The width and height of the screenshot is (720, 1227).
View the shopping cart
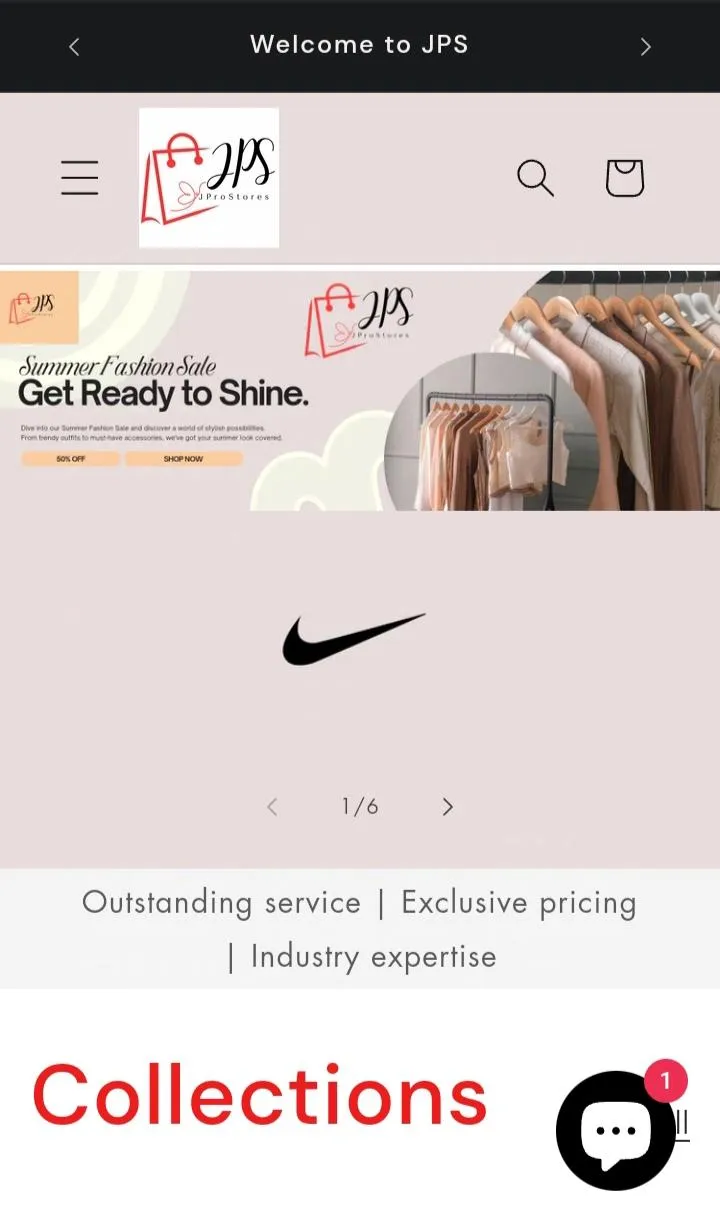pos(624,178)
